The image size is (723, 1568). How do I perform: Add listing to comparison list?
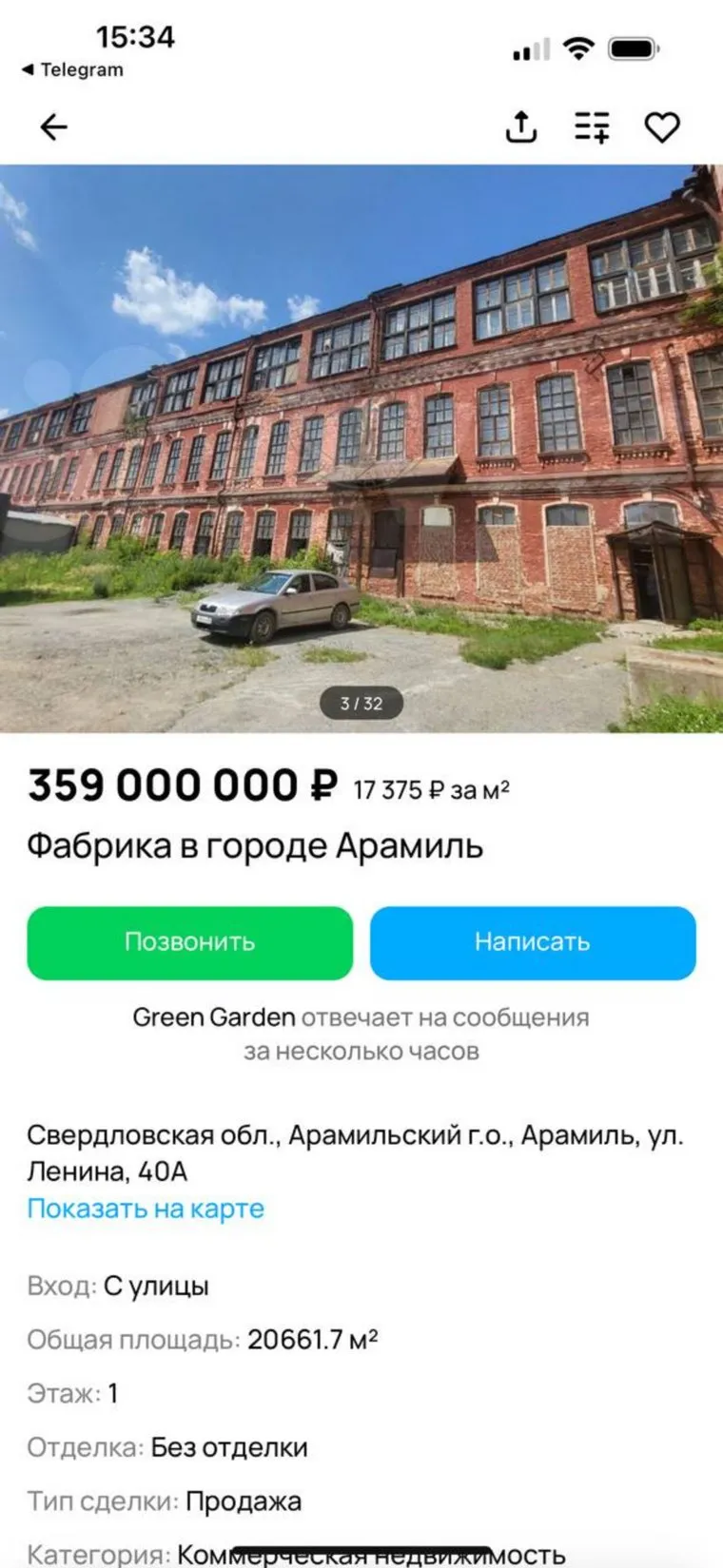click(592, 126)
